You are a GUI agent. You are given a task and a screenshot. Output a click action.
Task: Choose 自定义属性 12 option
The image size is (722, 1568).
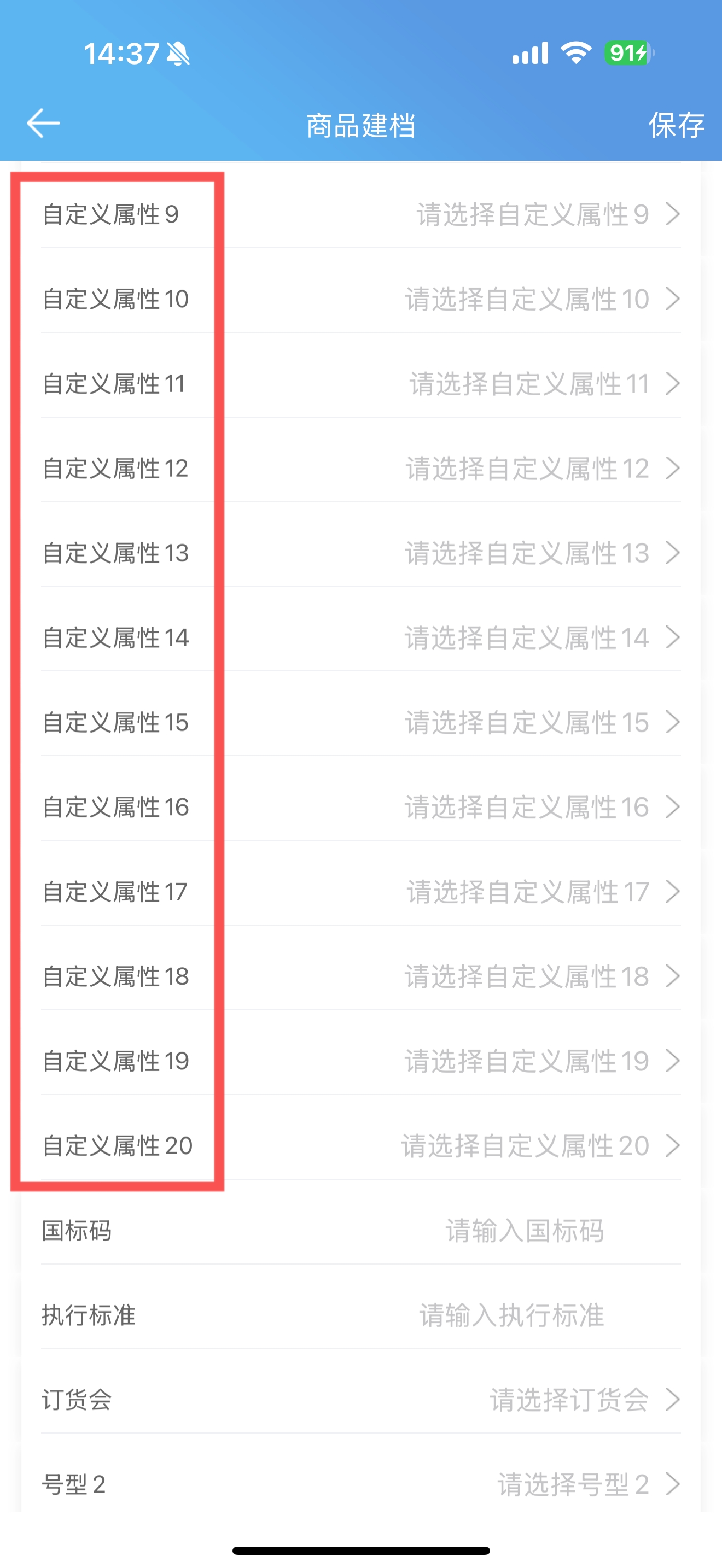(x=360, y=468)
